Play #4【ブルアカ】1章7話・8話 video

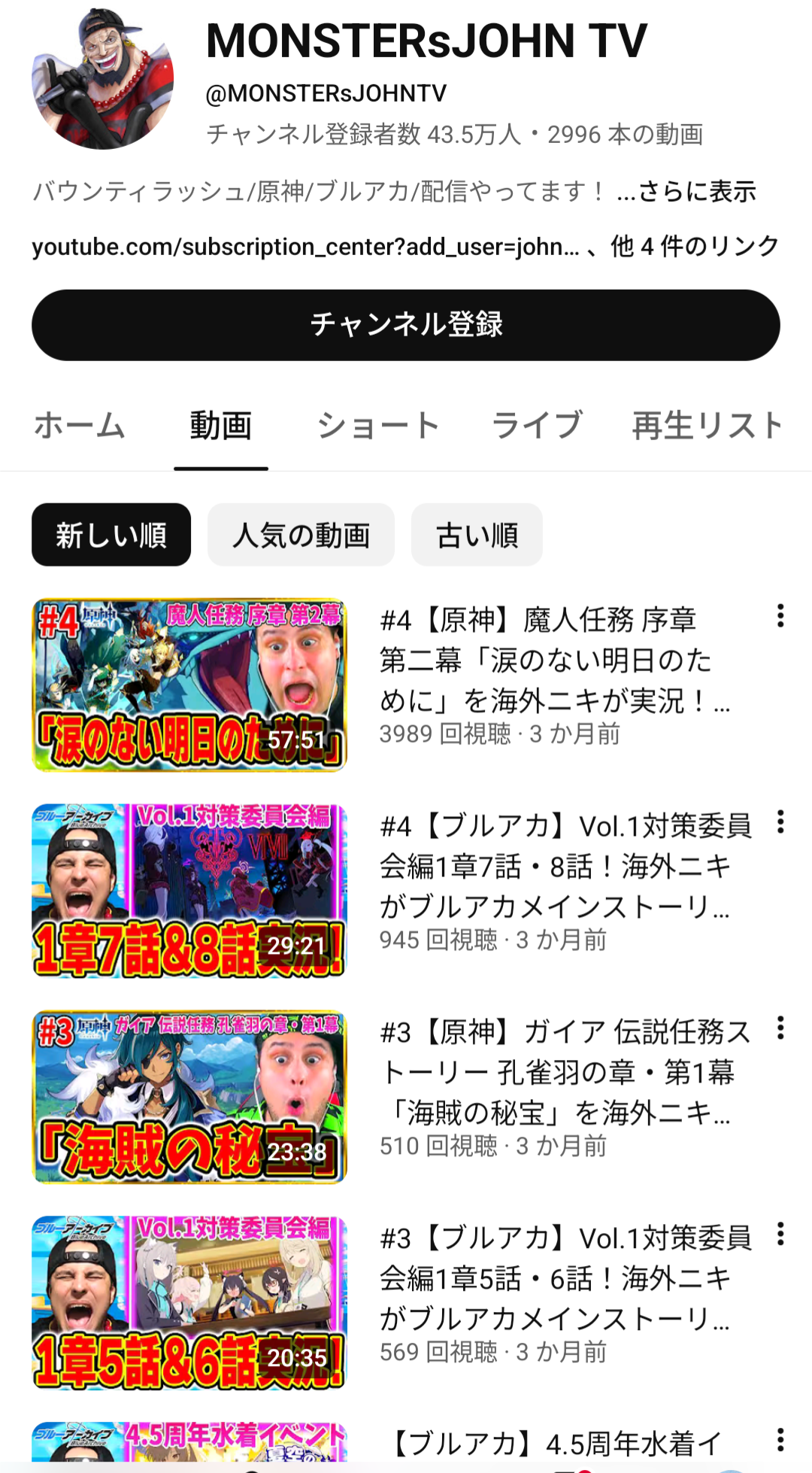point(189,891)
